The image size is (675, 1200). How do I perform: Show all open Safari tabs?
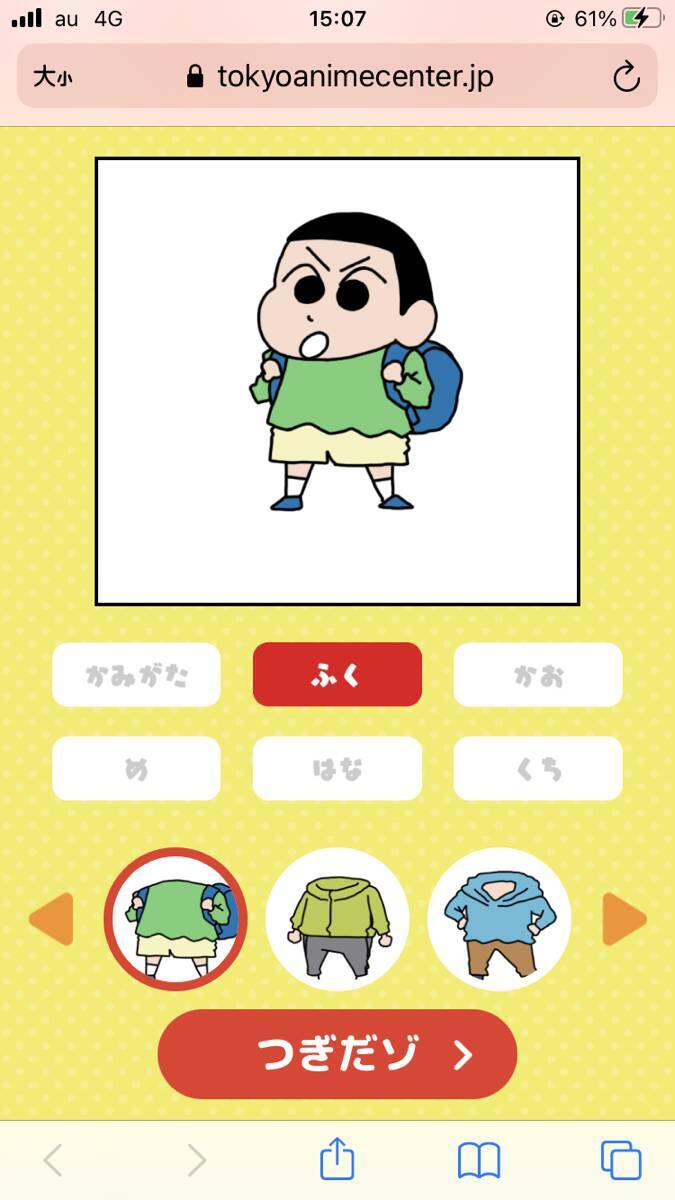point(621,1160)
